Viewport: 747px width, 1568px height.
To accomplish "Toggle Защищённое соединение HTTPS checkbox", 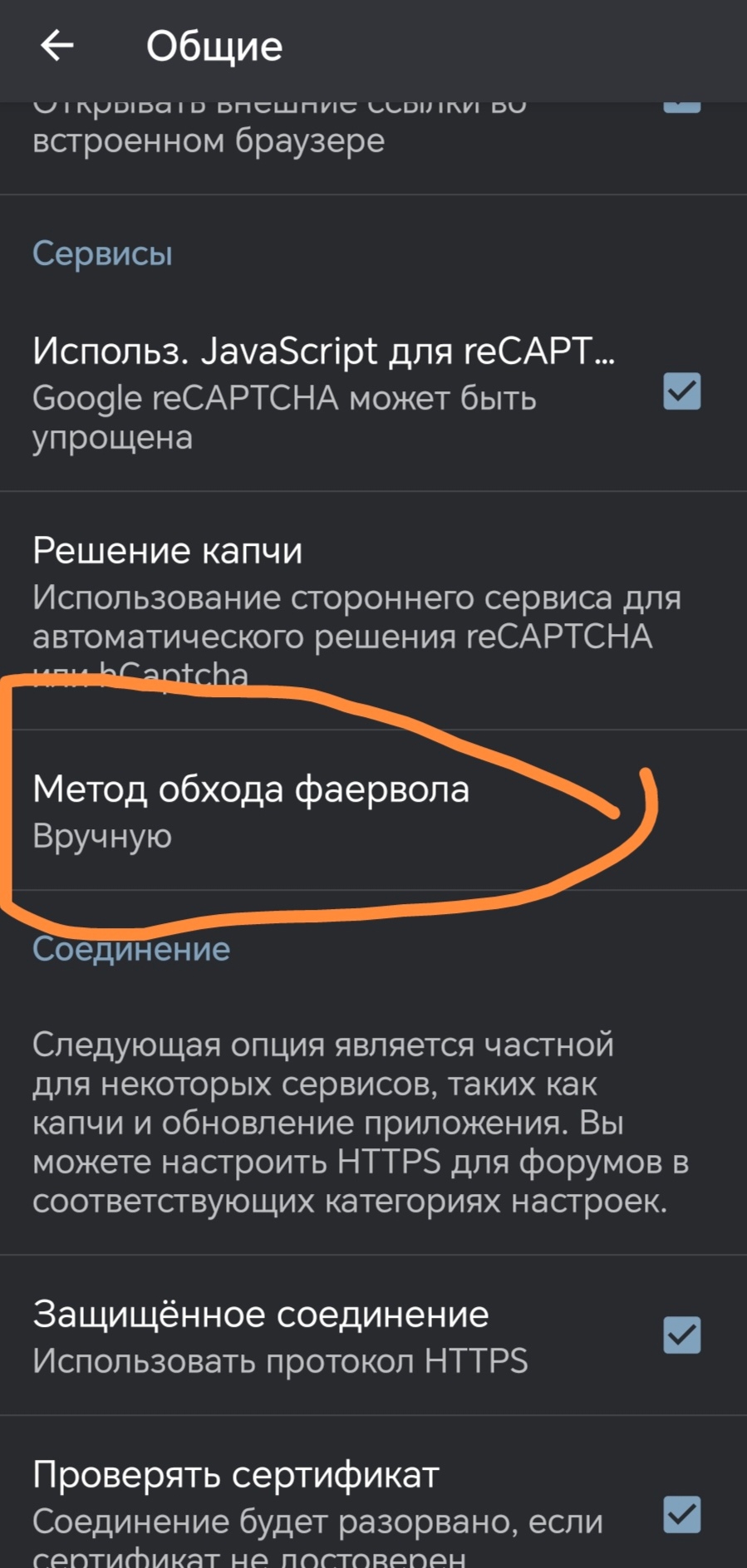I will click(x=681, y=1335).
